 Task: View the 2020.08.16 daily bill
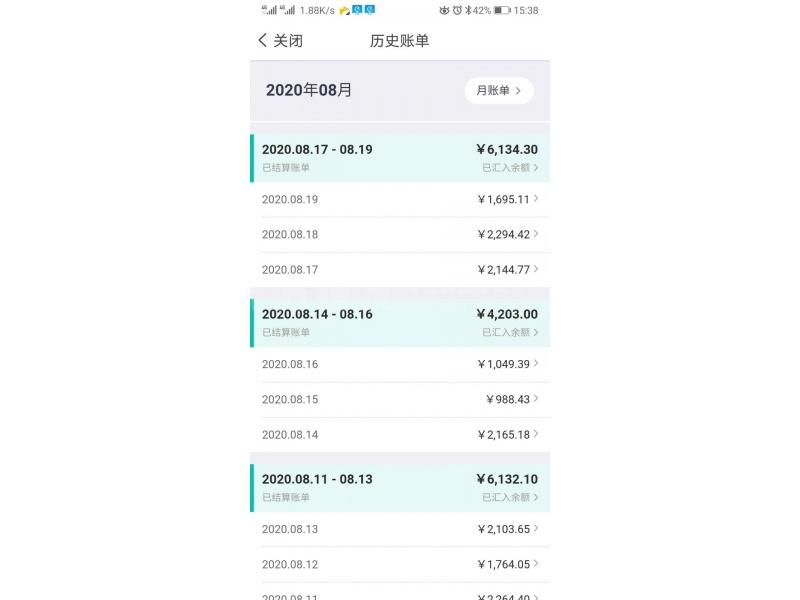[x=400, y=364]
